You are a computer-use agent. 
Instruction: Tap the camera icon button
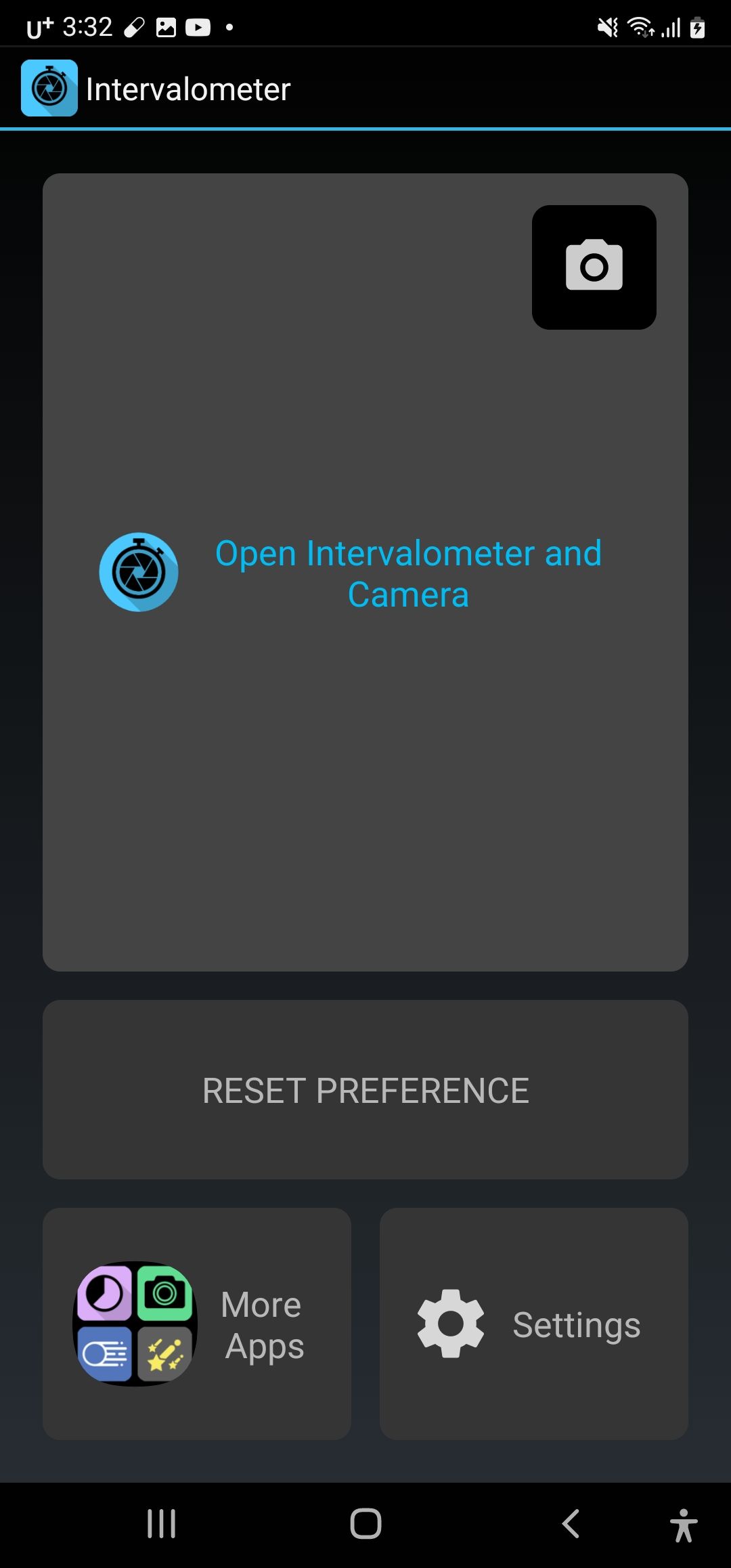point(594,267)
